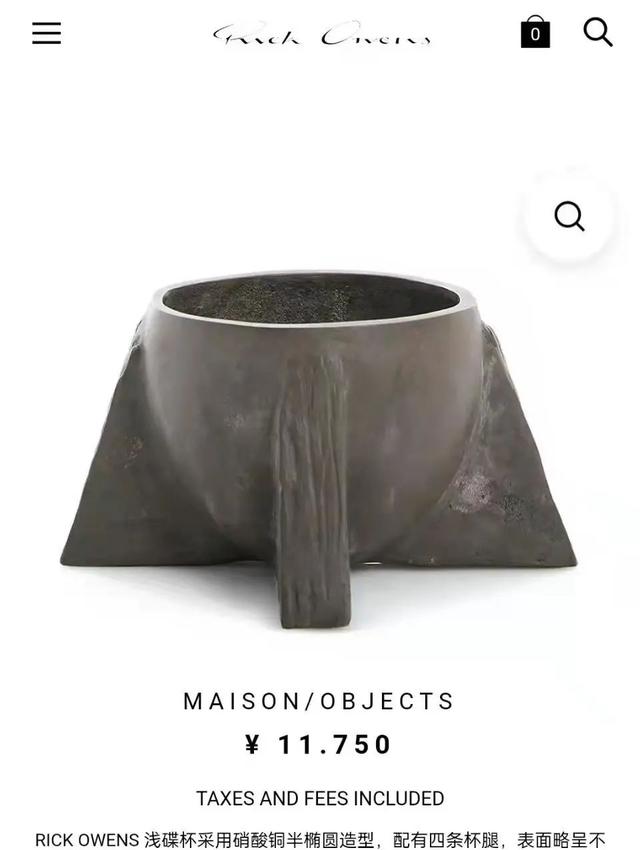
Task: Open site search from the header
Action: (597, 32)
